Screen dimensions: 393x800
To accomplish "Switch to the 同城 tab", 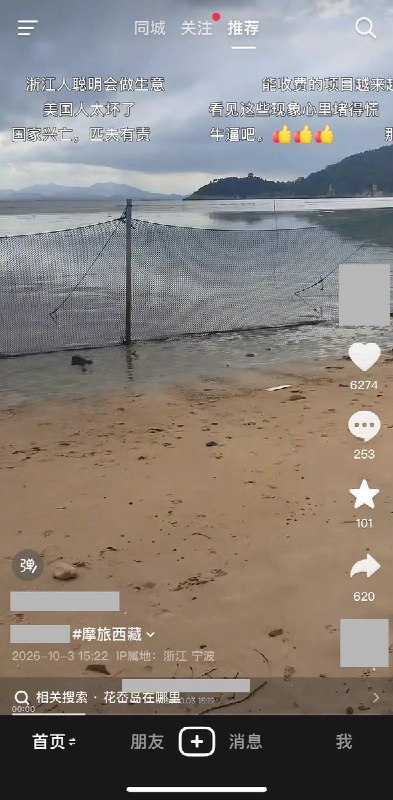I will point(150,28).
